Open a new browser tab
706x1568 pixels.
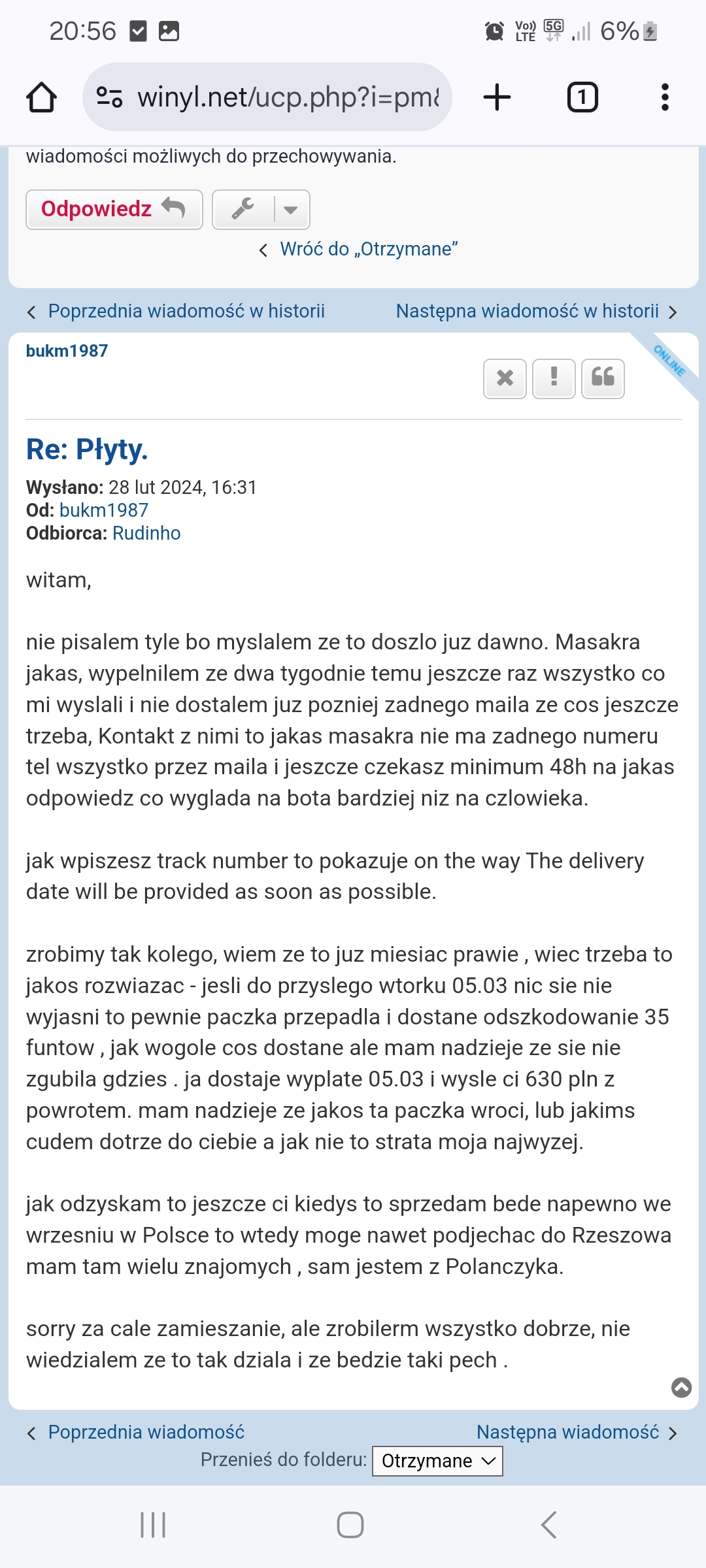pyautogui.click(x=497, y=97)
